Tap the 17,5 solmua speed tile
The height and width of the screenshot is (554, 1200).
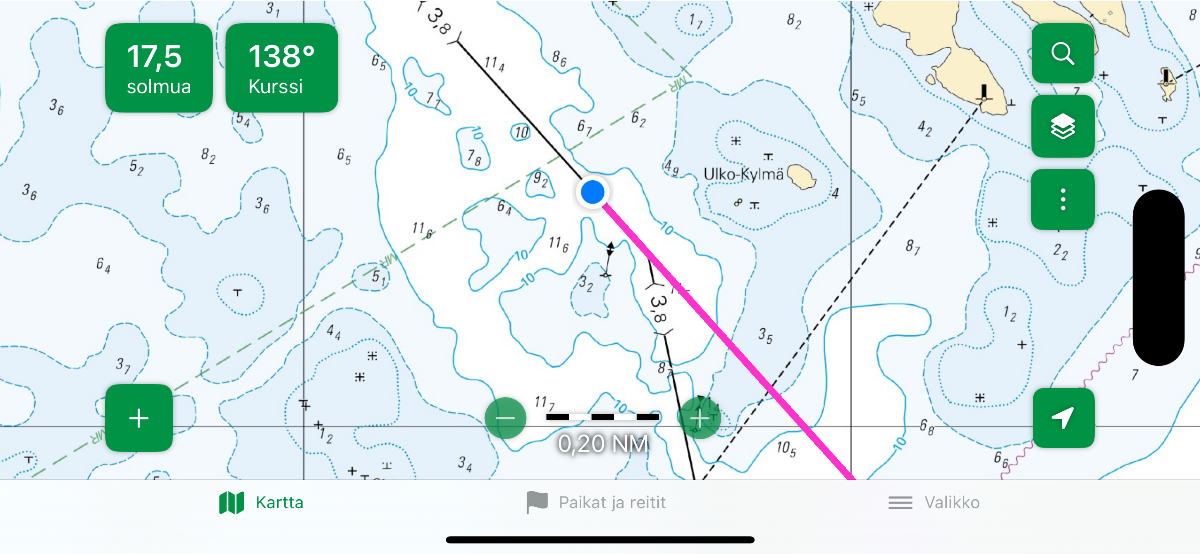[x=159, y=68]
